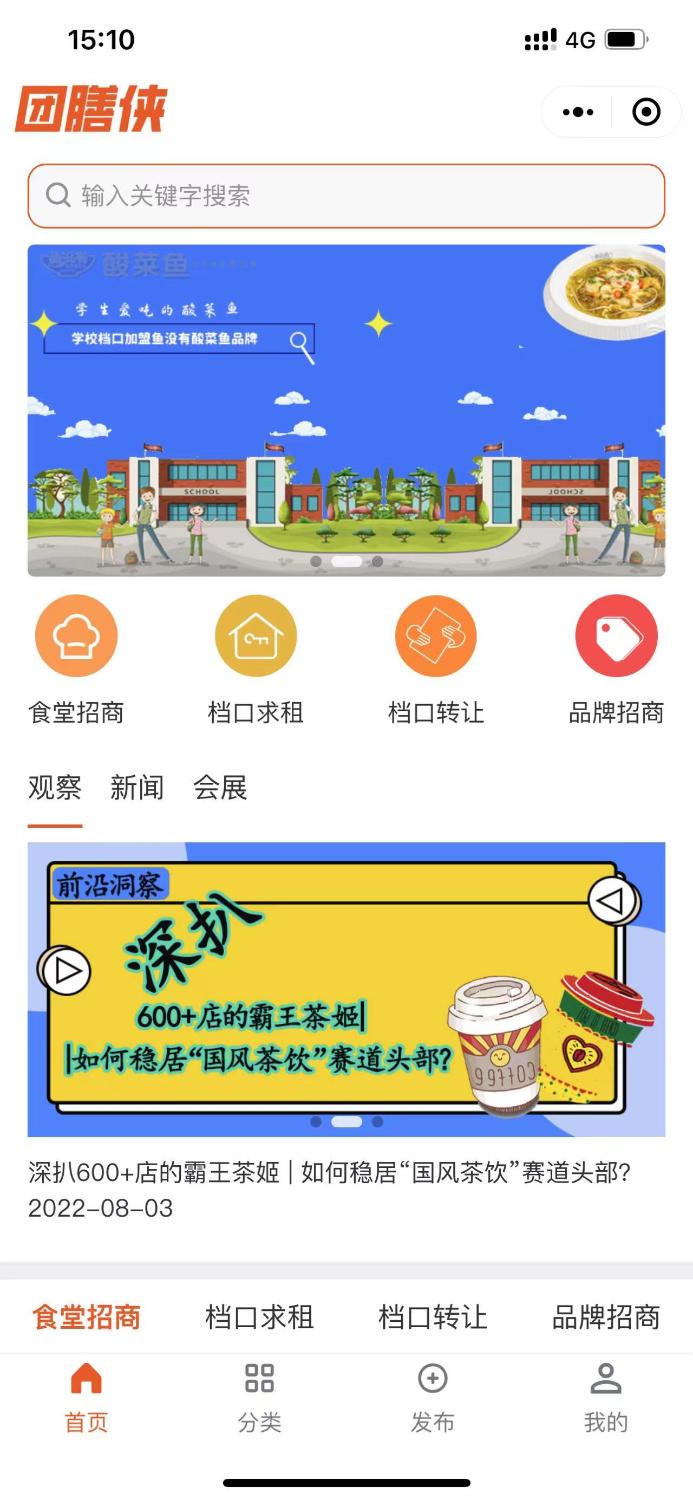Screen dimensions: 693x1500
Task: Close the mini program with the circle icon
Action: [x=647, y=112]
